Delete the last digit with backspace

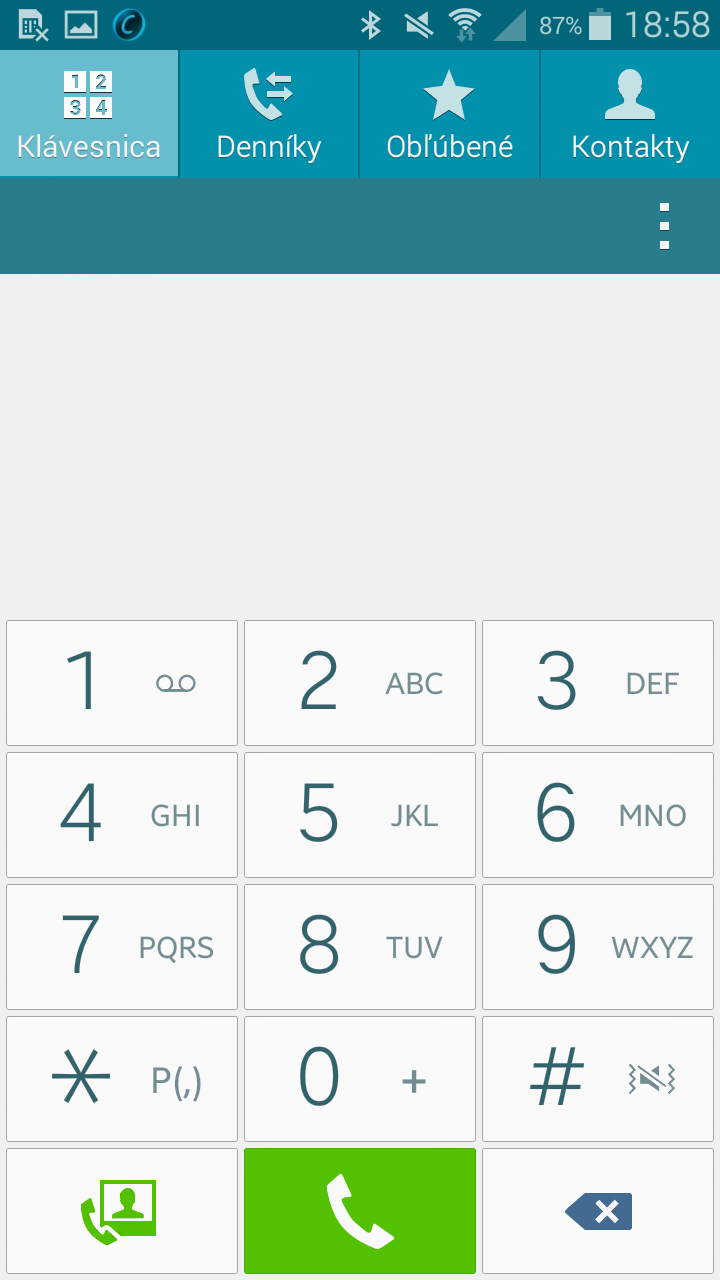point(598,1211)
